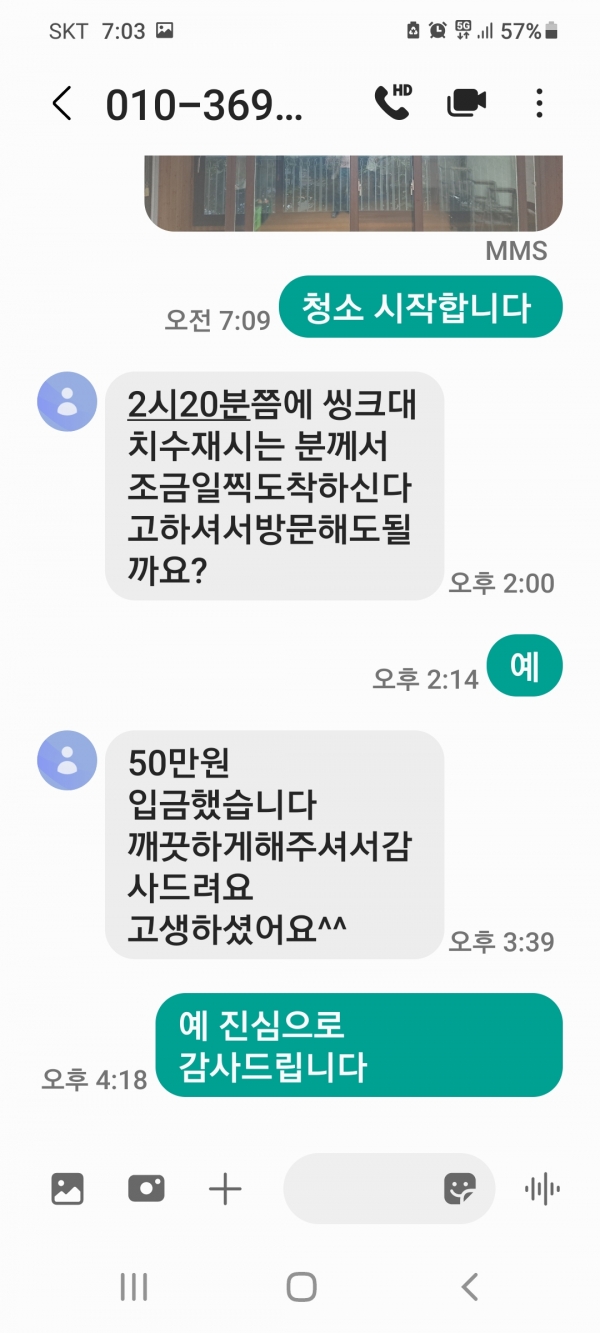Focus the message text field

[360, 1188]
